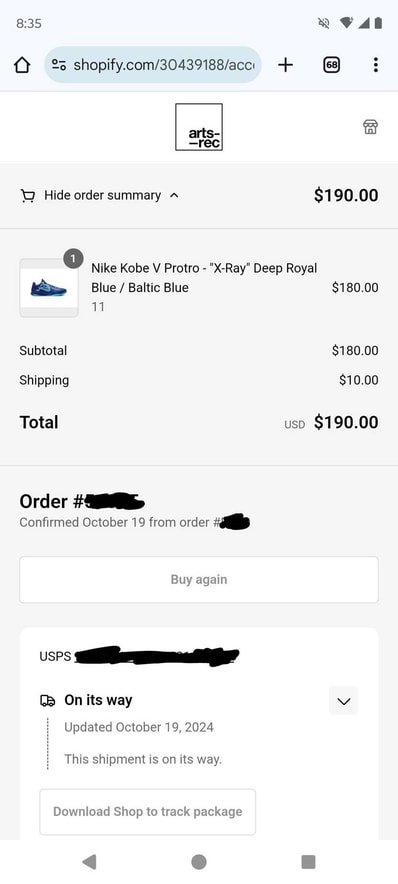Go to the browser home page

click(x=22, y=65)
